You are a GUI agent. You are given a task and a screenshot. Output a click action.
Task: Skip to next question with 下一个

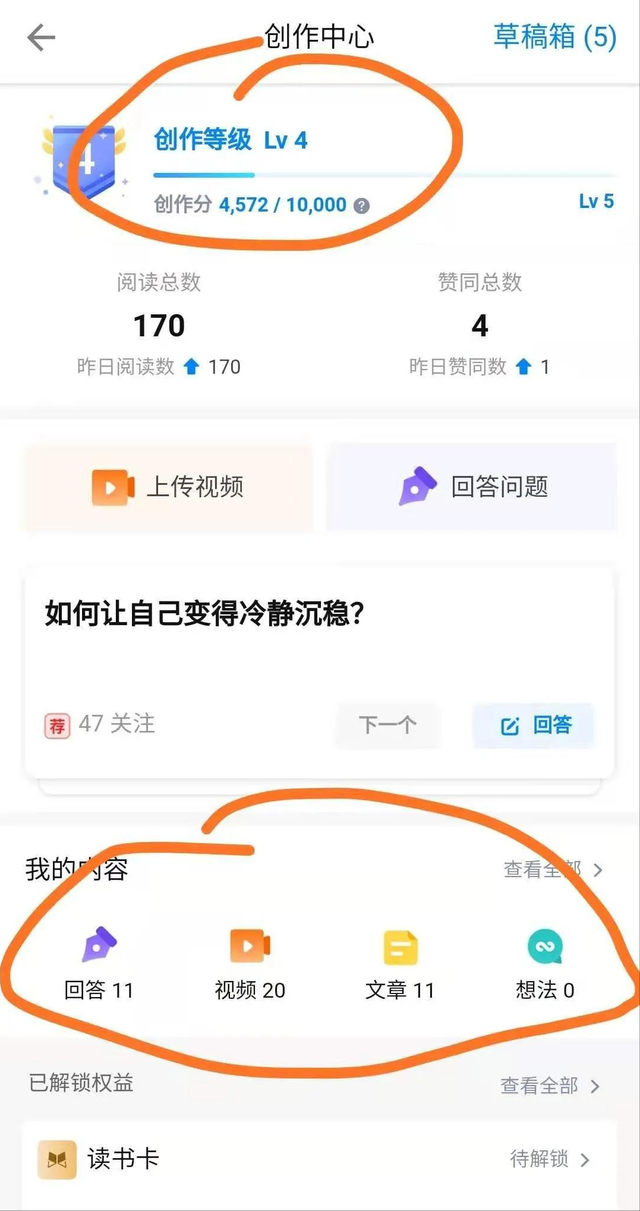pos(387,725)
